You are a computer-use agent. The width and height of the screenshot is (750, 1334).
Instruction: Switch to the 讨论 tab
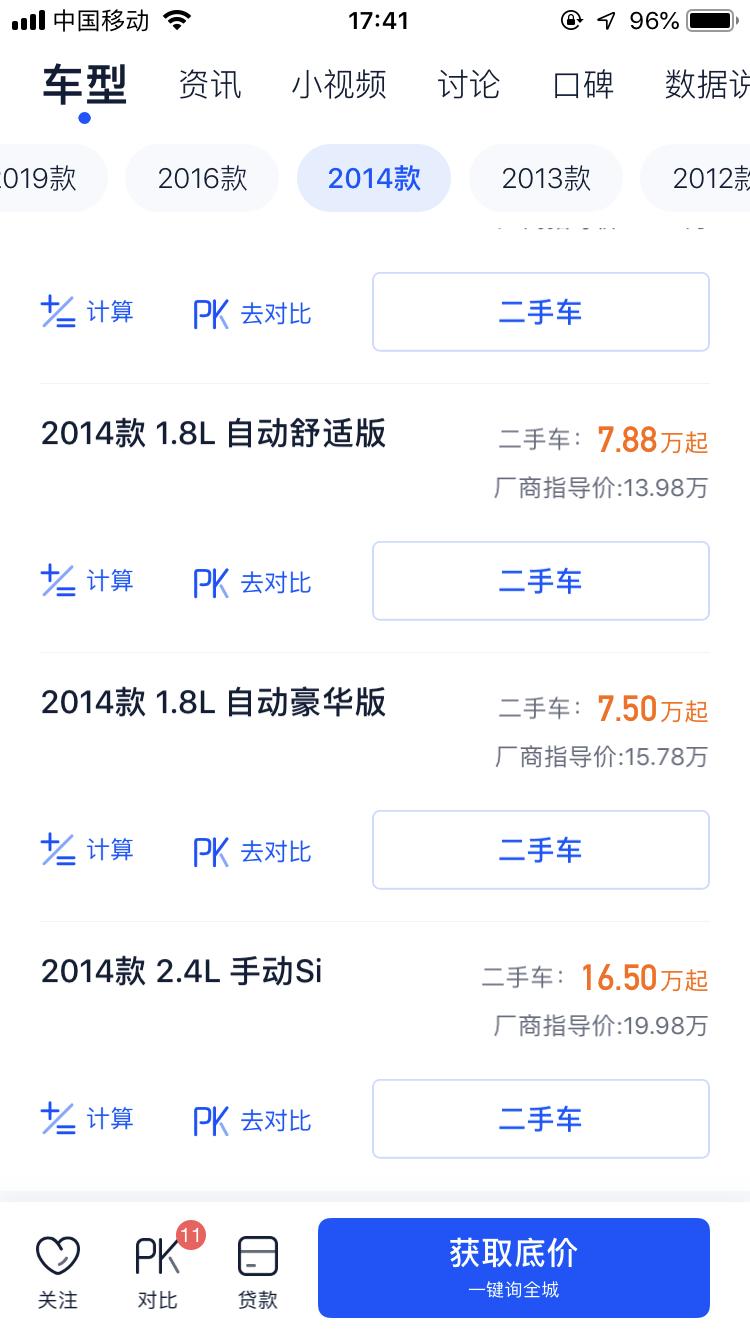[469, 85]
